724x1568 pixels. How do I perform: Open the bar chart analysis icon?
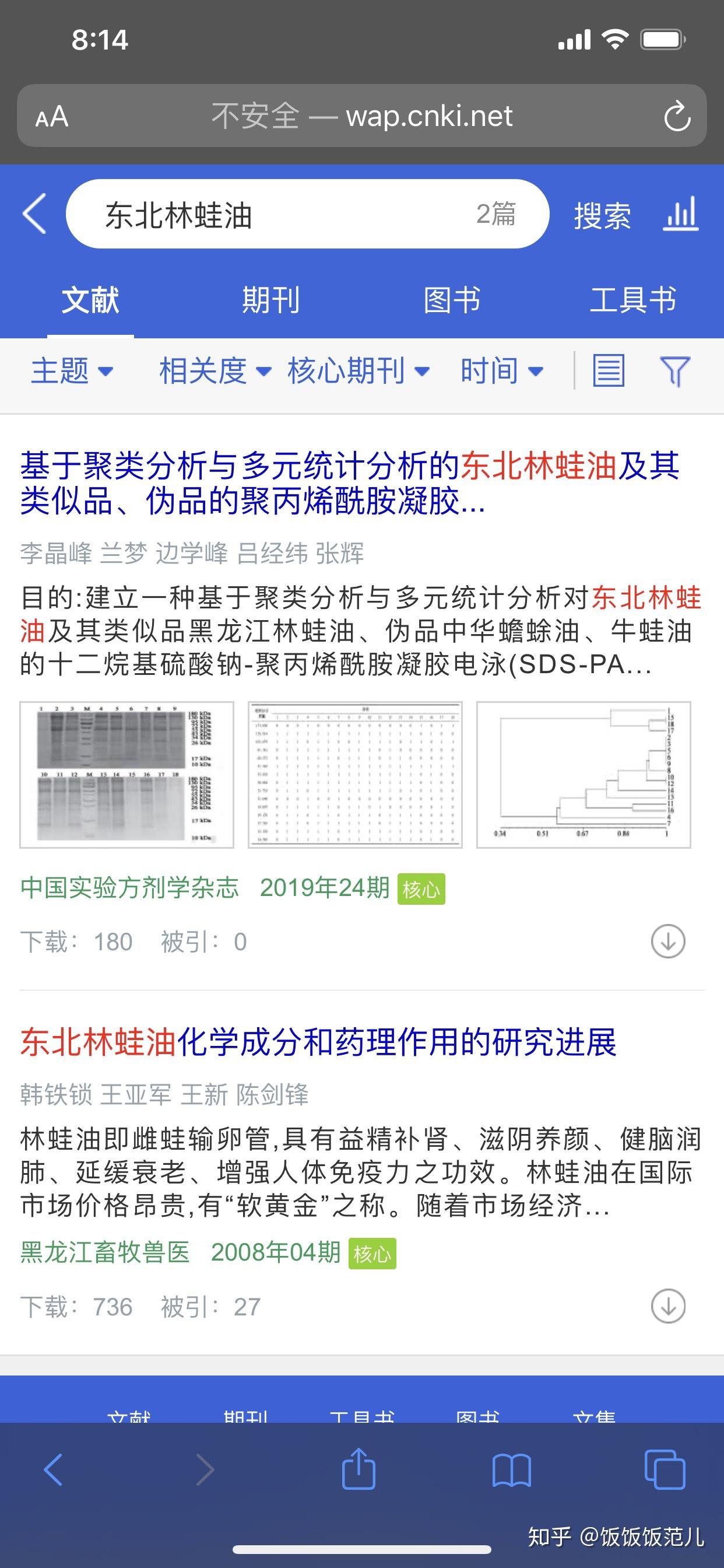[x=681, y=213]
